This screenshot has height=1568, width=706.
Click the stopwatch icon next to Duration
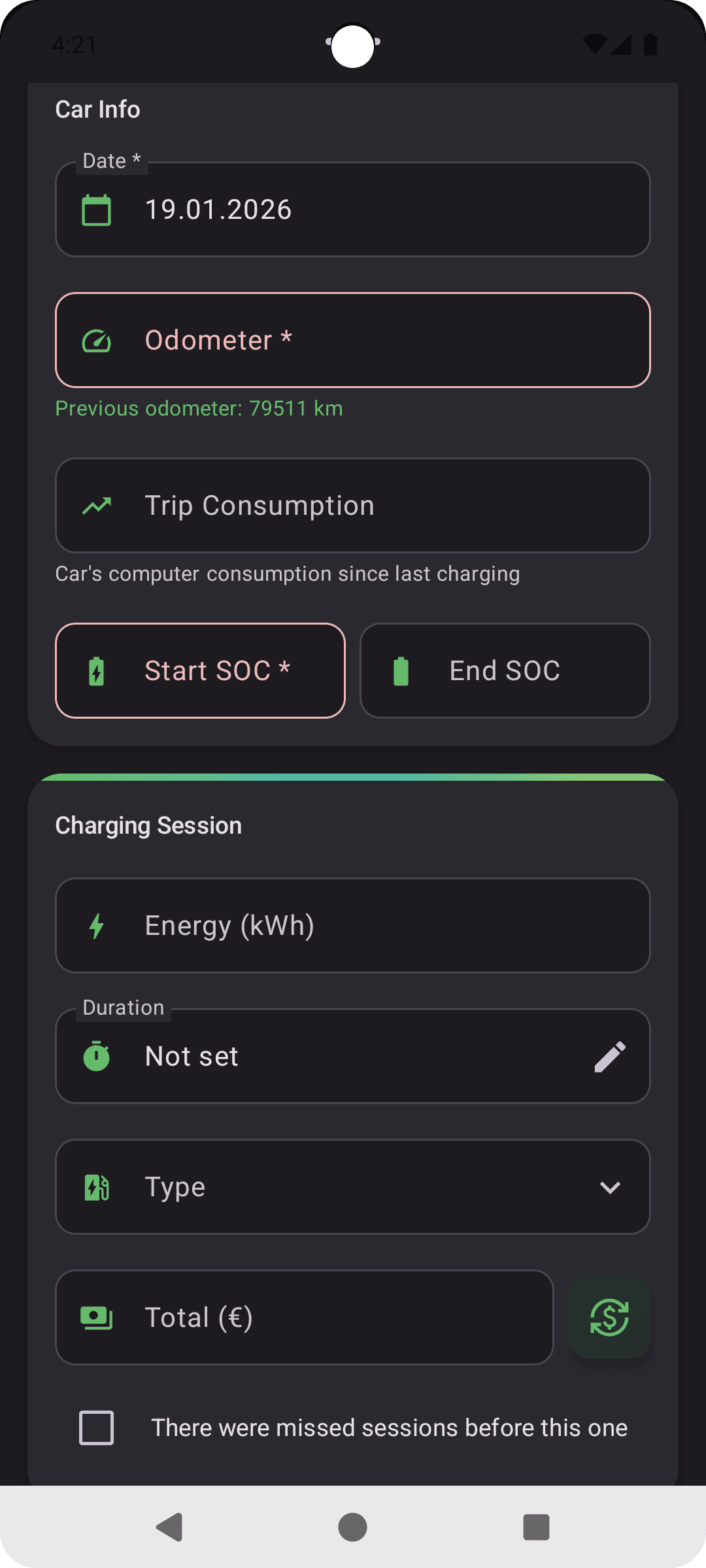pos(96,1056)
